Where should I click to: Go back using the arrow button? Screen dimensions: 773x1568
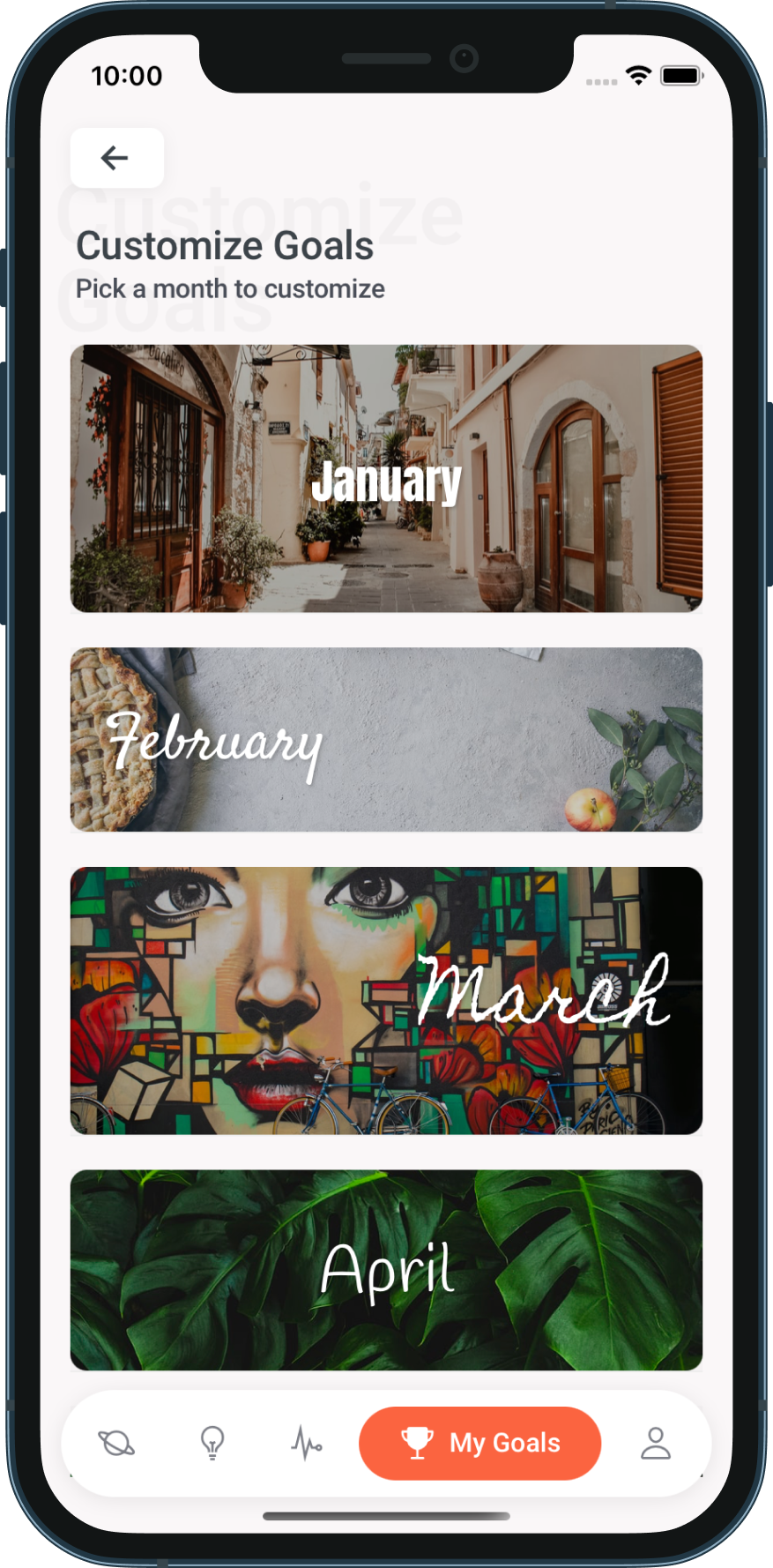pos(117,158)
